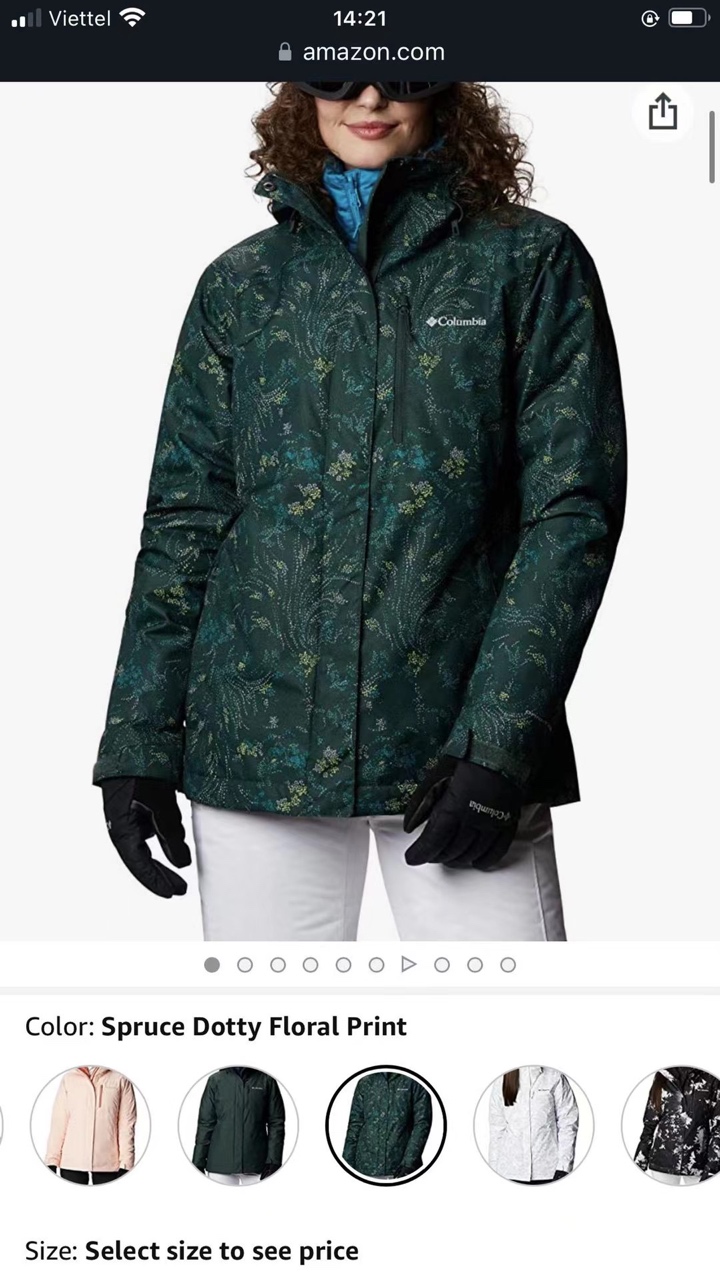Choose the solid dark green jacket color
Screen dimensions: 720x1280
(238, 1125)
